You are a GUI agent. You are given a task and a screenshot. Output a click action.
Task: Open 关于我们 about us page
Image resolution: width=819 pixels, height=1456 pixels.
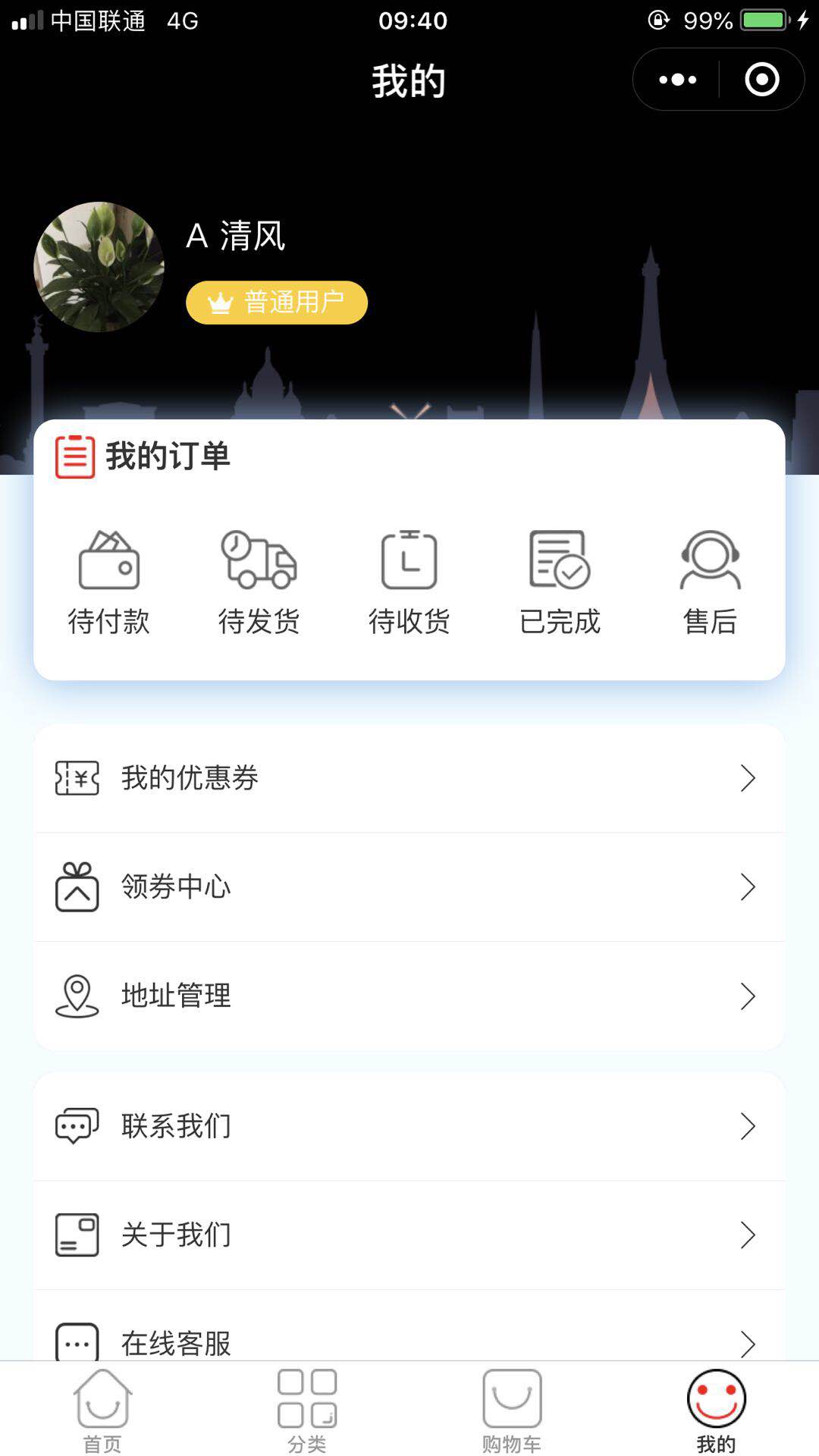pyautogui.click(x=409, y=1235)
